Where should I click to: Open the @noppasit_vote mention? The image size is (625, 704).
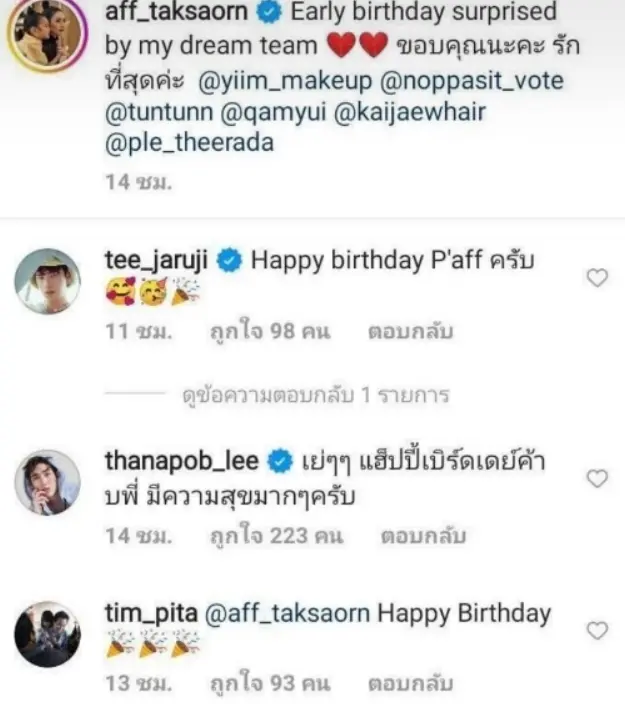pos(468,79)
